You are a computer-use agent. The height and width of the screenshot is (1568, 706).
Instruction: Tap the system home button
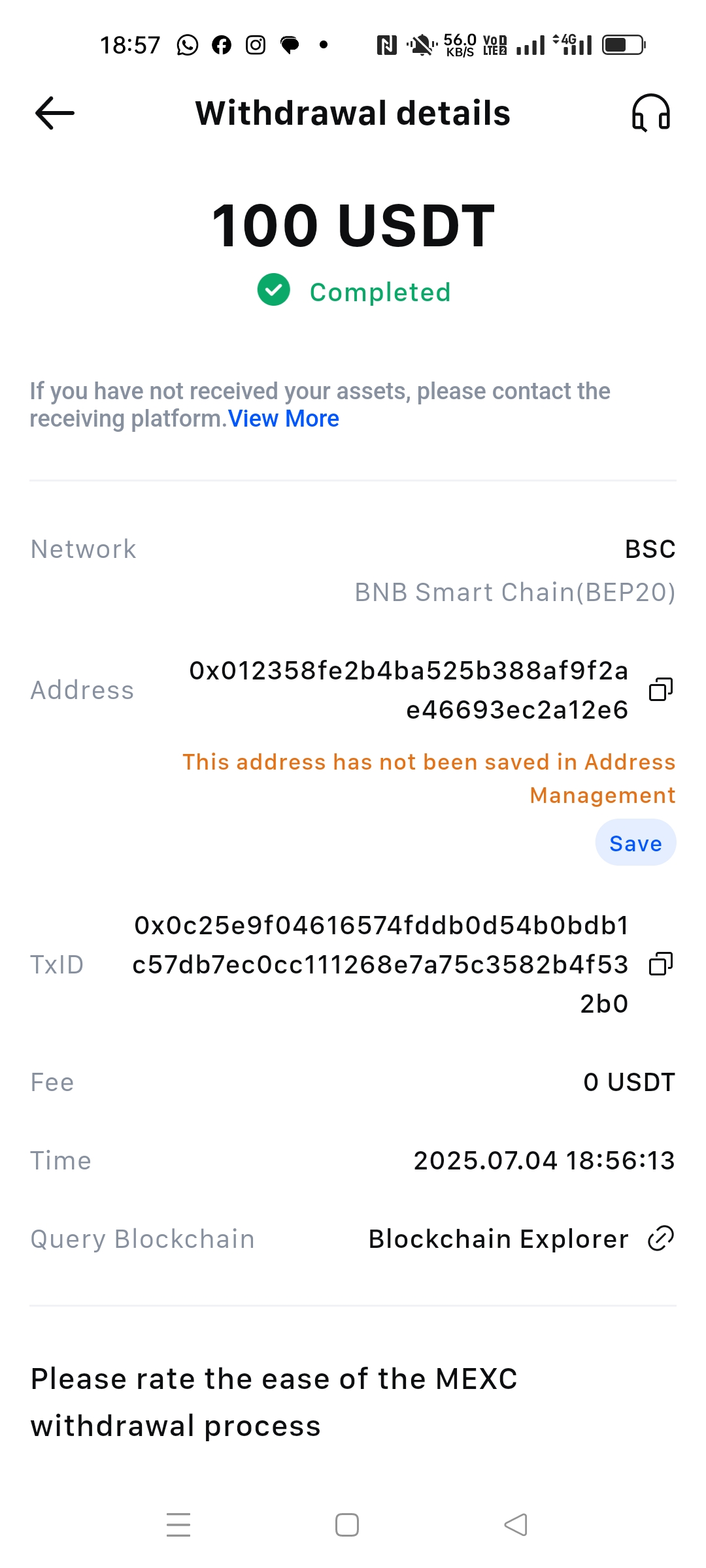pos(347,1525)
